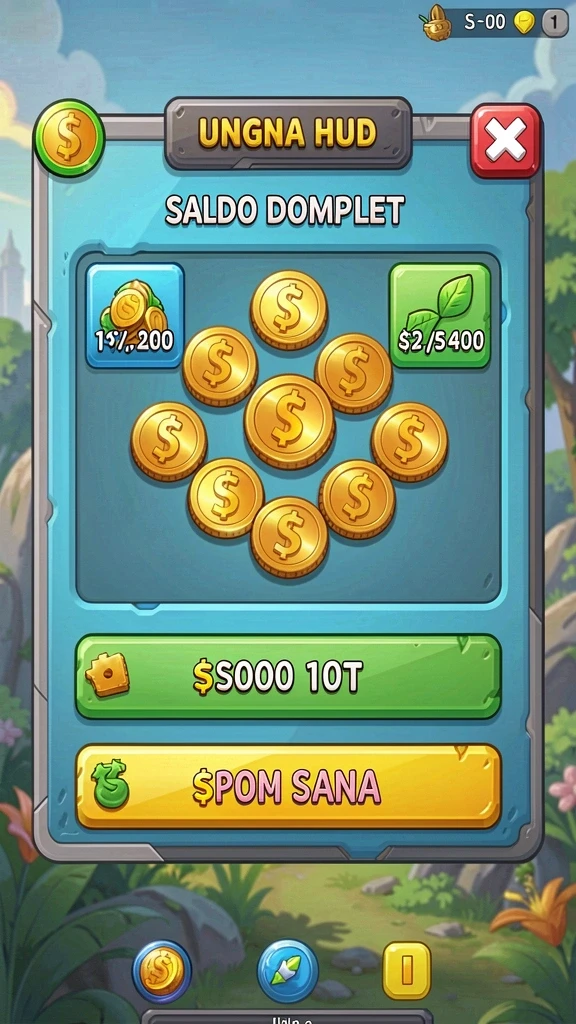Tap the blue round rocket icon
576x1024 pixels.
click(288, 971)
